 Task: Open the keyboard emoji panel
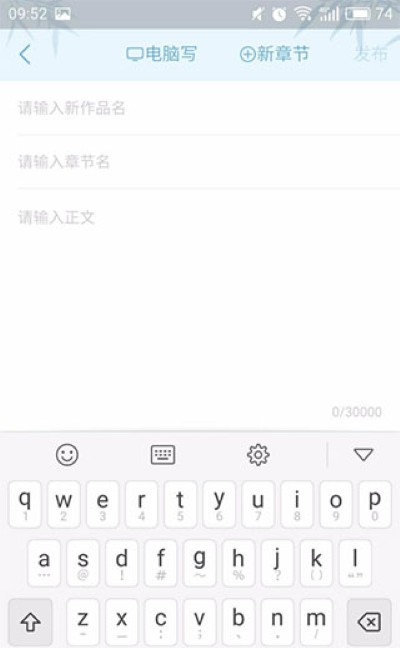coord(67,455)
